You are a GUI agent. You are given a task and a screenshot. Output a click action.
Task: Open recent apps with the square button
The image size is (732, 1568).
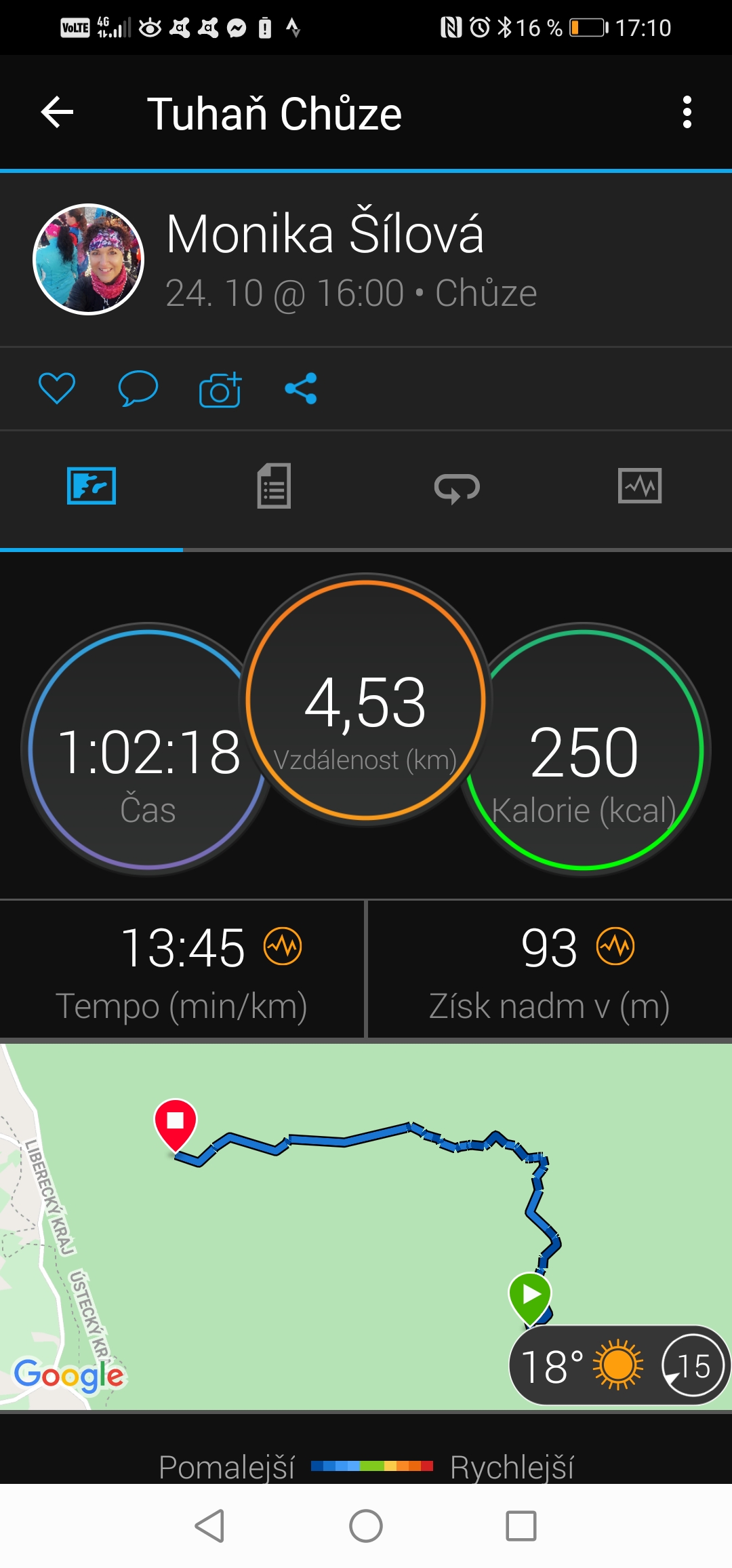coord(521,1526)
